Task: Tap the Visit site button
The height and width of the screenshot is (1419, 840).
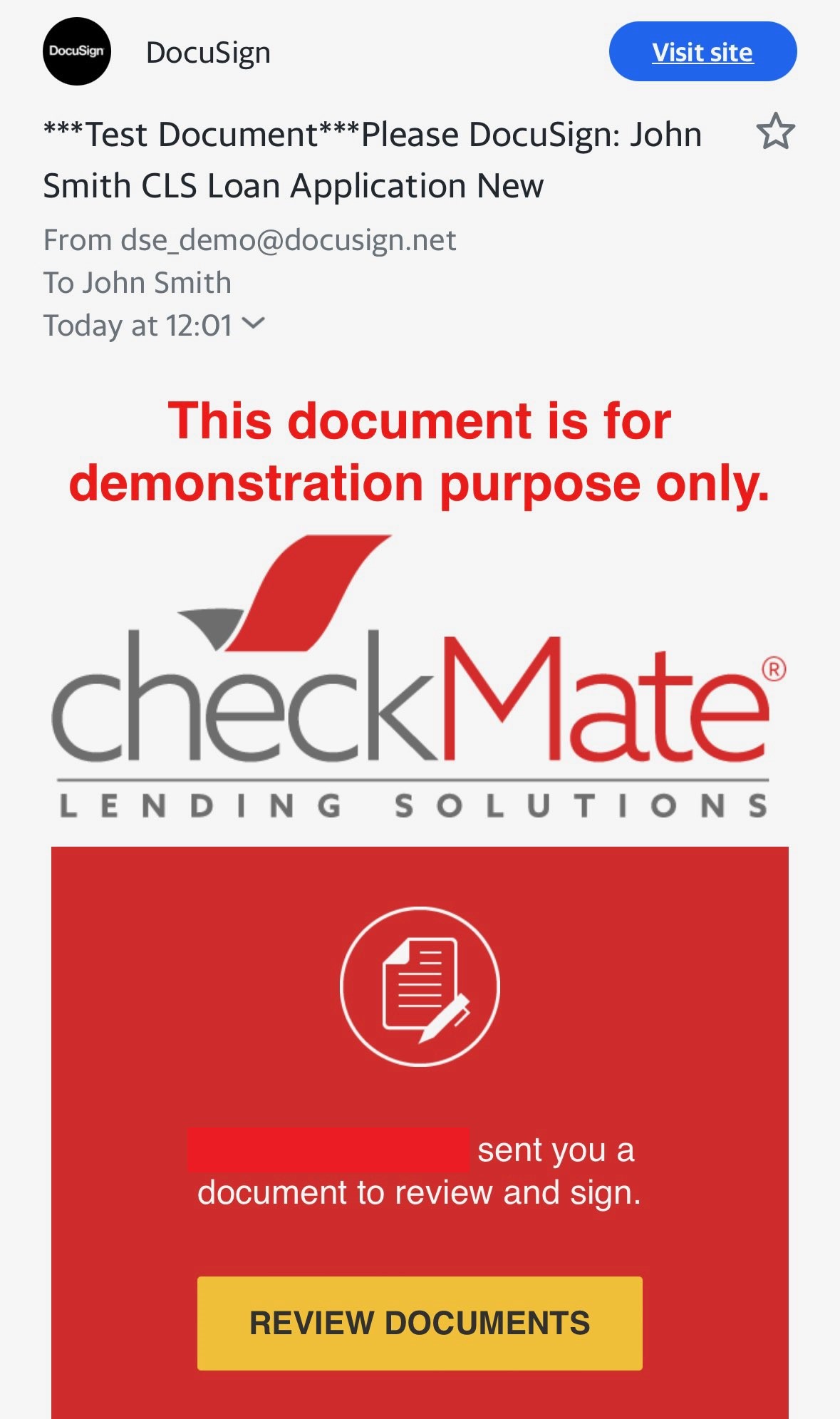Action: (x=702, y=51)
